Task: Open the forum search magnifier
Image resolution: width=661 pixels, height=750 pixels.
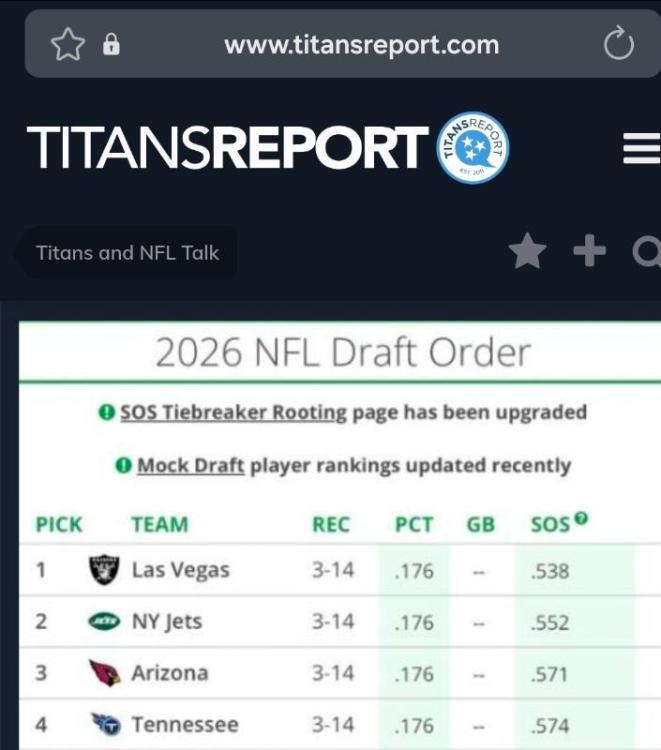Action: click(x=647, y=252)
